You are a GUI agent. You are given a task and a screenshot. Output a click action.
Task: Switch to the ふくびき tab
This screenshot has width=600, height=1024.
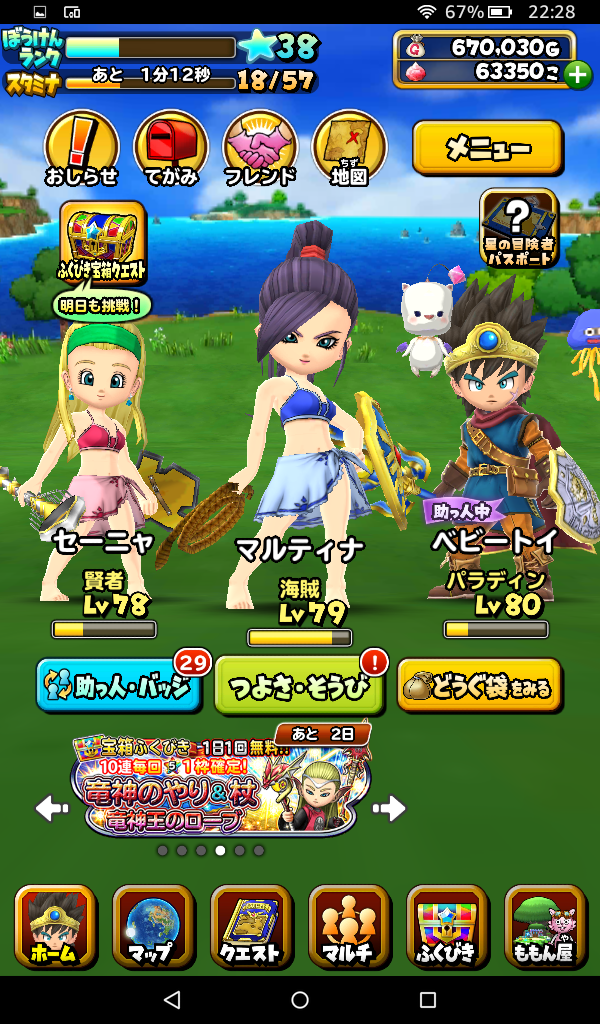(446, 925)
